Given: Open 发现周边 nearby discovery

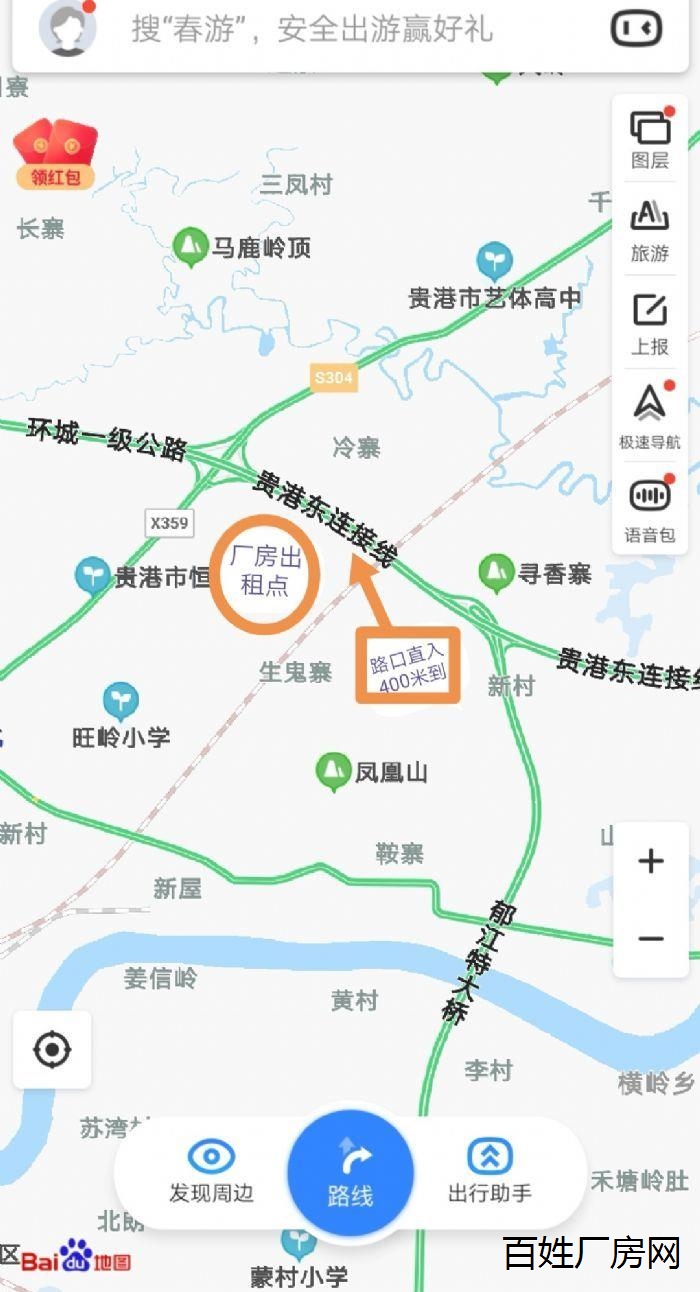Looking at the screenshot, I should 211,1172.
